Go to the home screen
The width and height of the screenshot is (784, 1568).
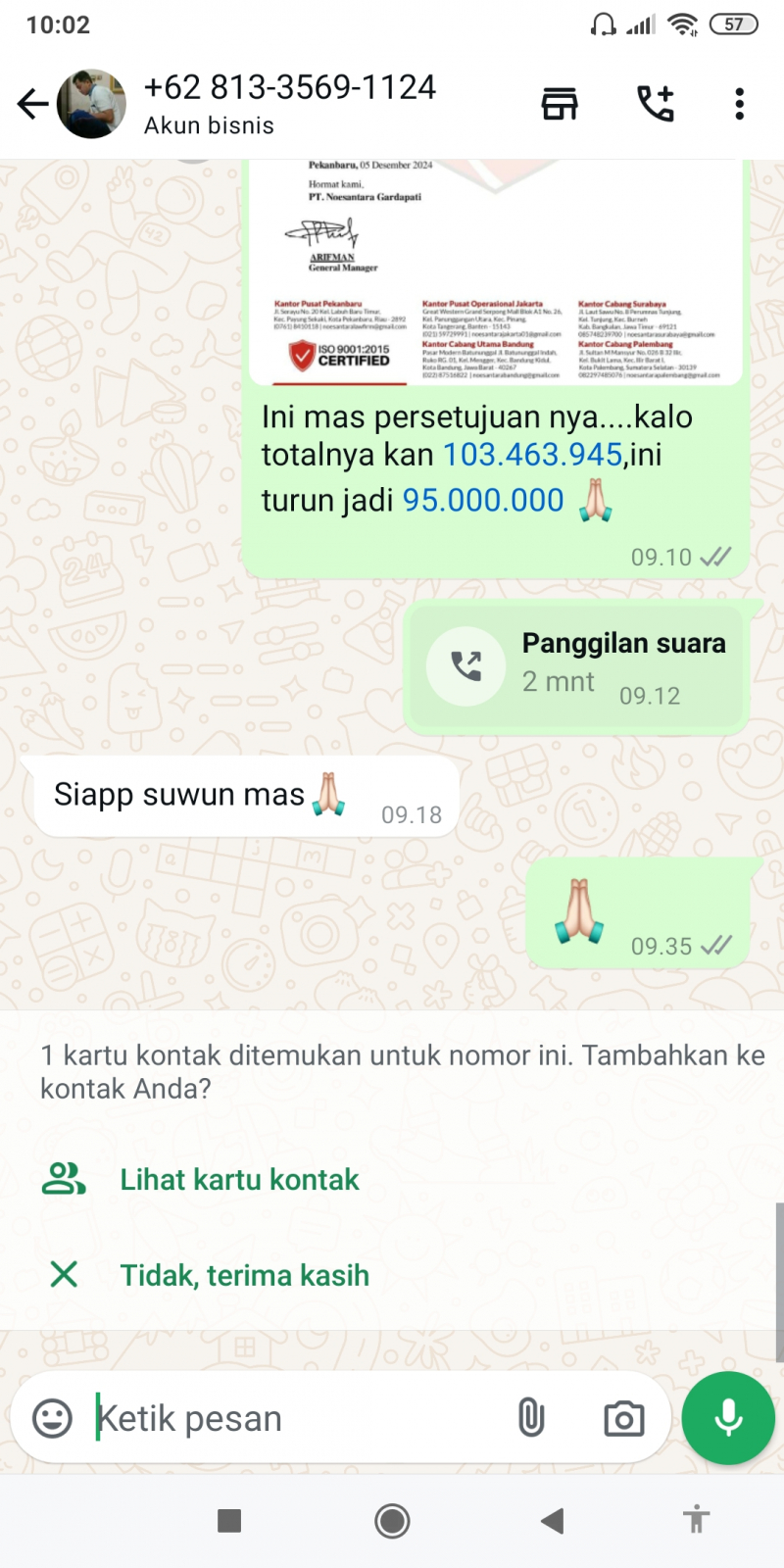coord(392,1521)
